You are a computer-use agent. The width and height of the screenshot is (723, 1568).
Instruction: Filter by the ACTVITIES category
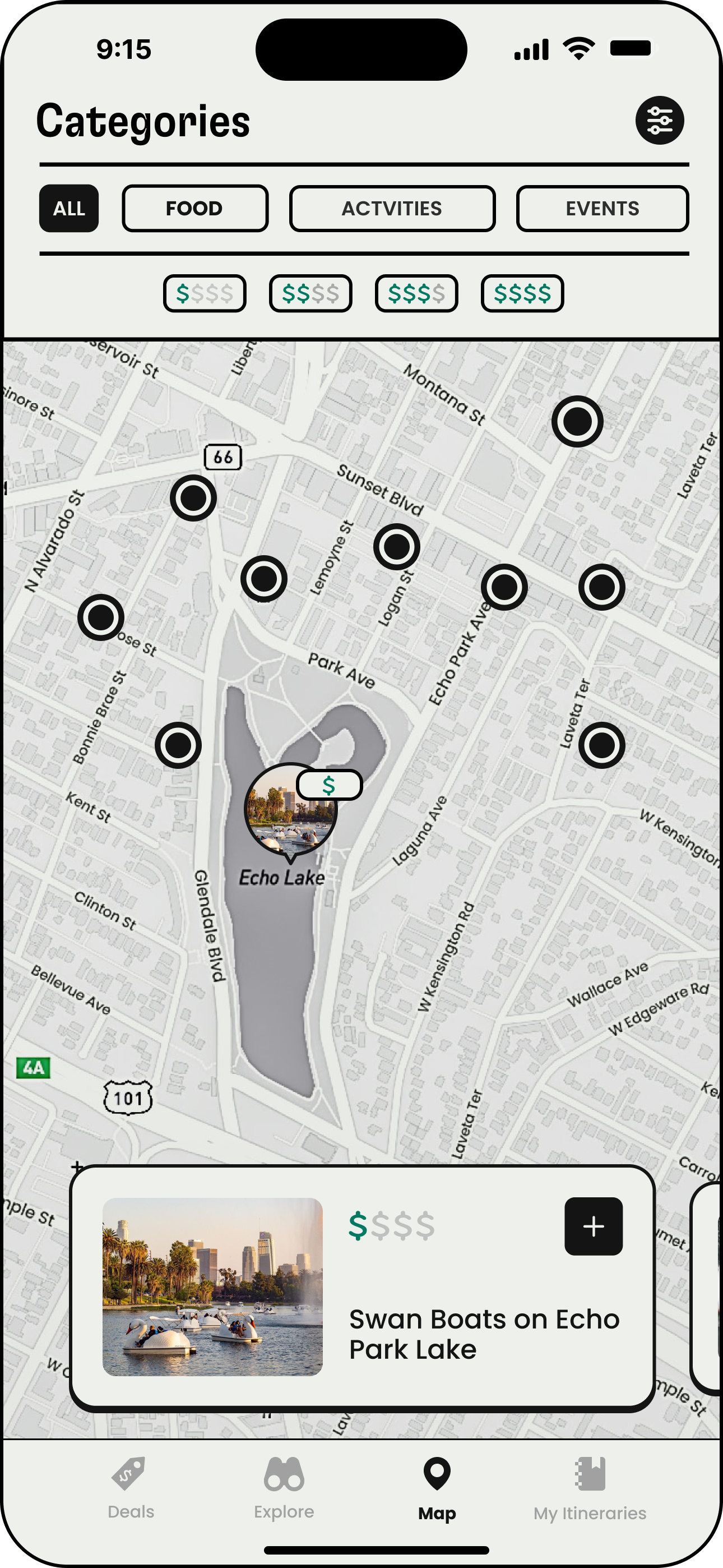pos(392,208)
